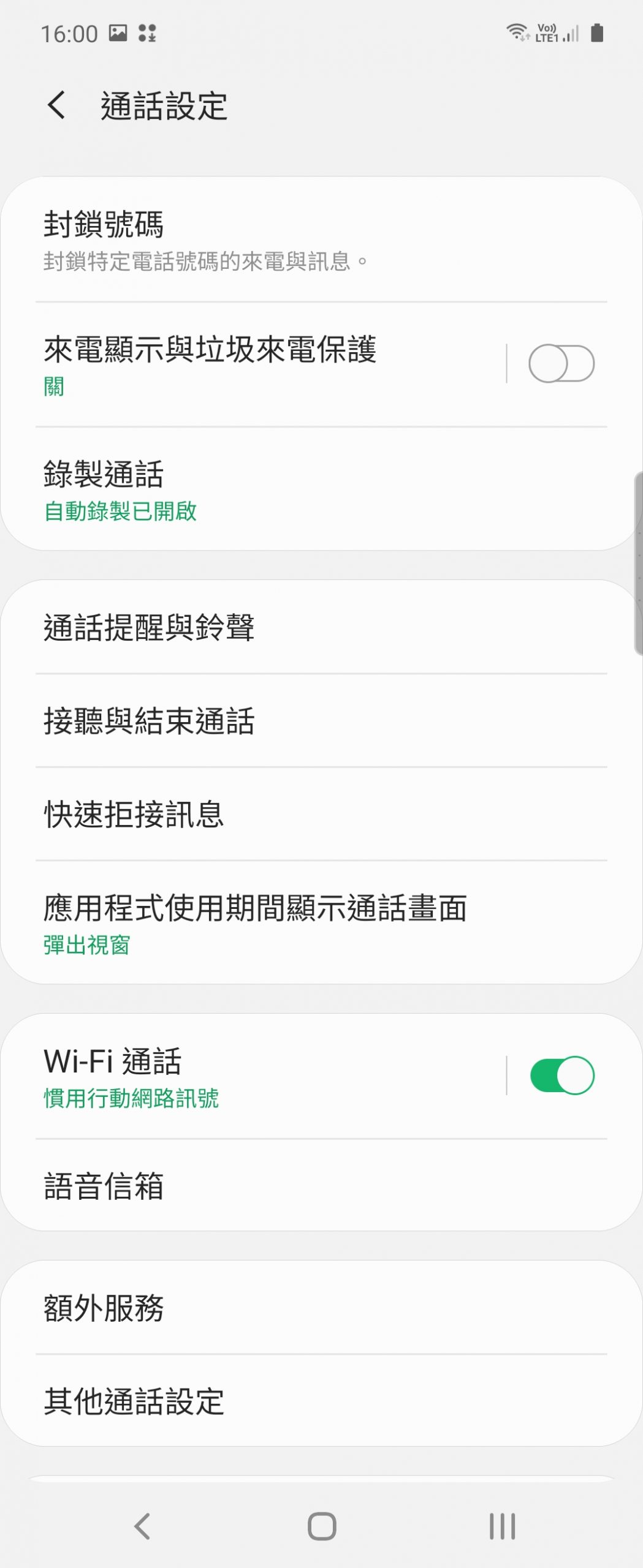Viewport: 643px width, 1568px height.
Task: Open 接聽與結束通話
Action: [321, 721]
